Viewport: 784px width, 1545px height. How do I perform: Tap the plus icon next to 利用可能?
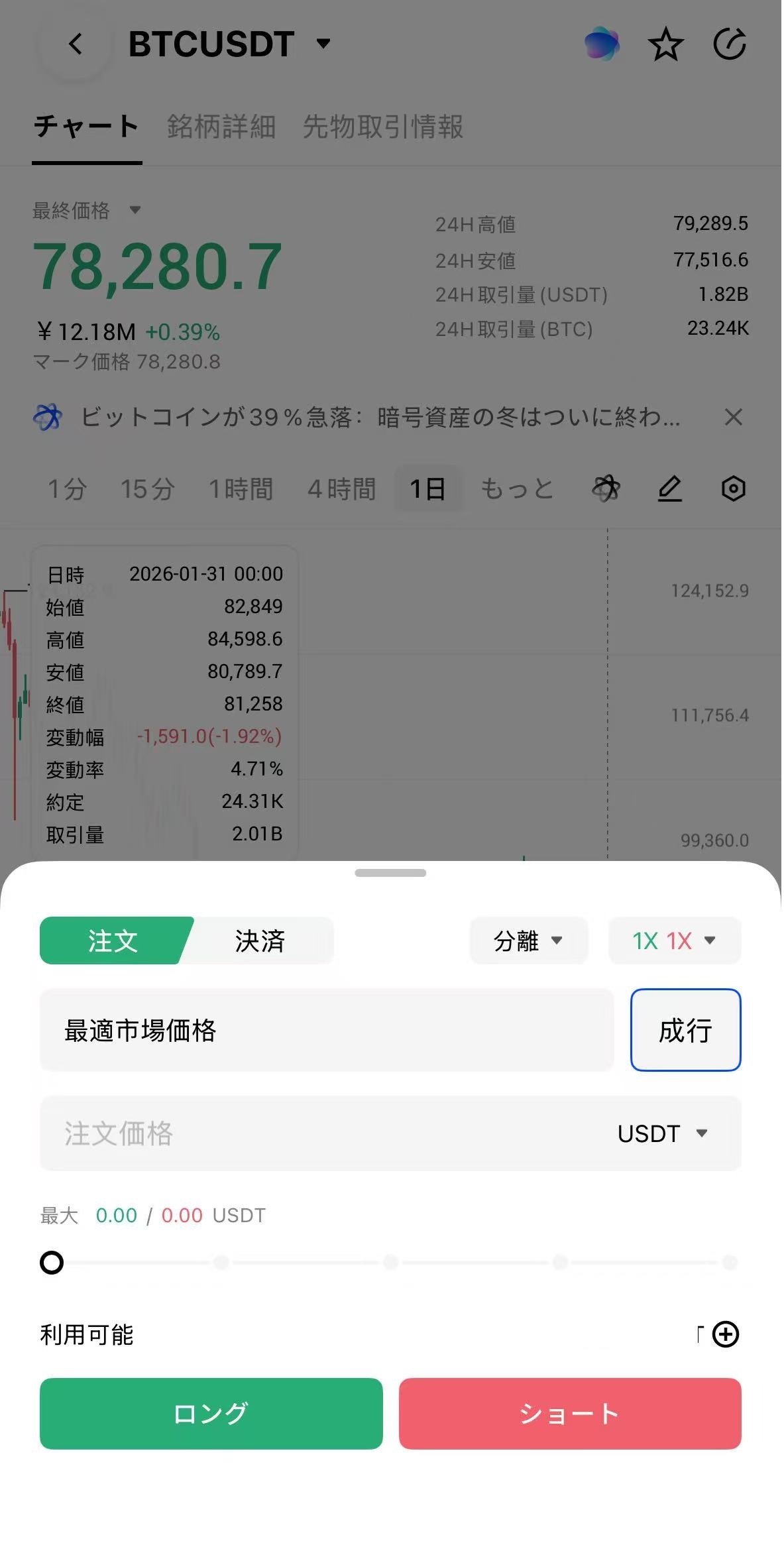click(x=725, y=1334)
